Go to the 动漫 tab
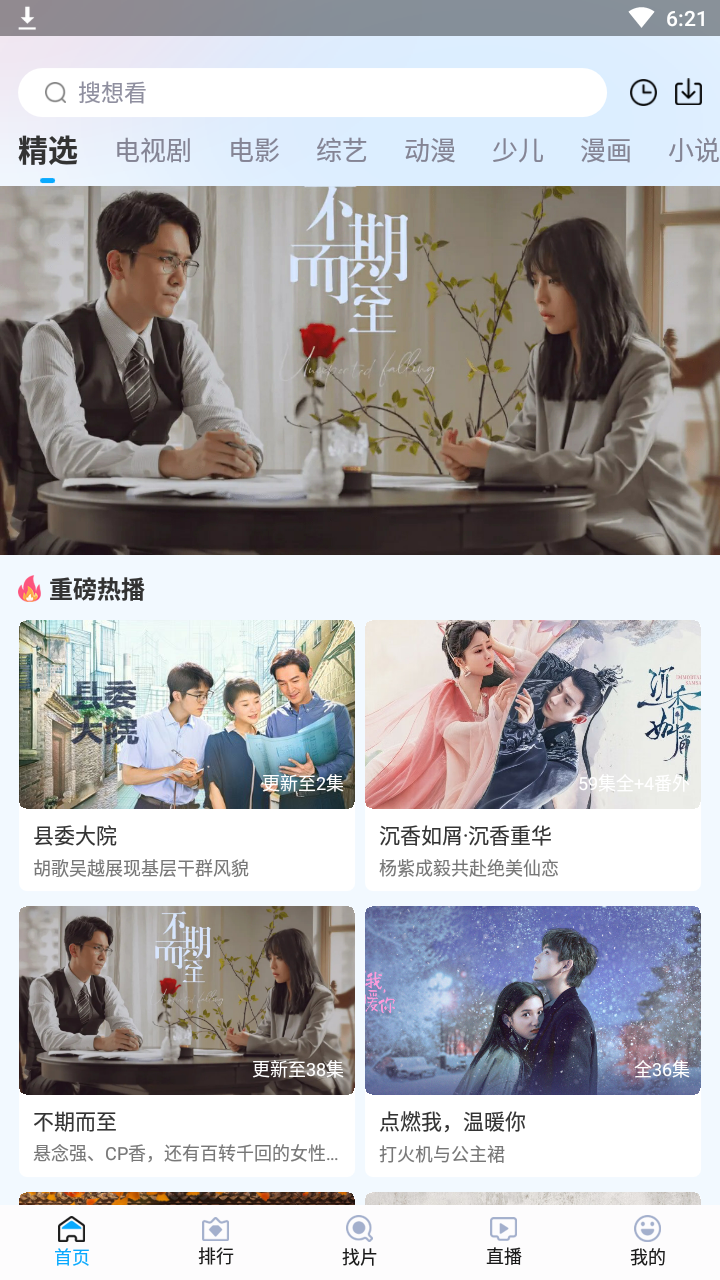The width and height of the screenshot is (720, 1280). point(430,151)
